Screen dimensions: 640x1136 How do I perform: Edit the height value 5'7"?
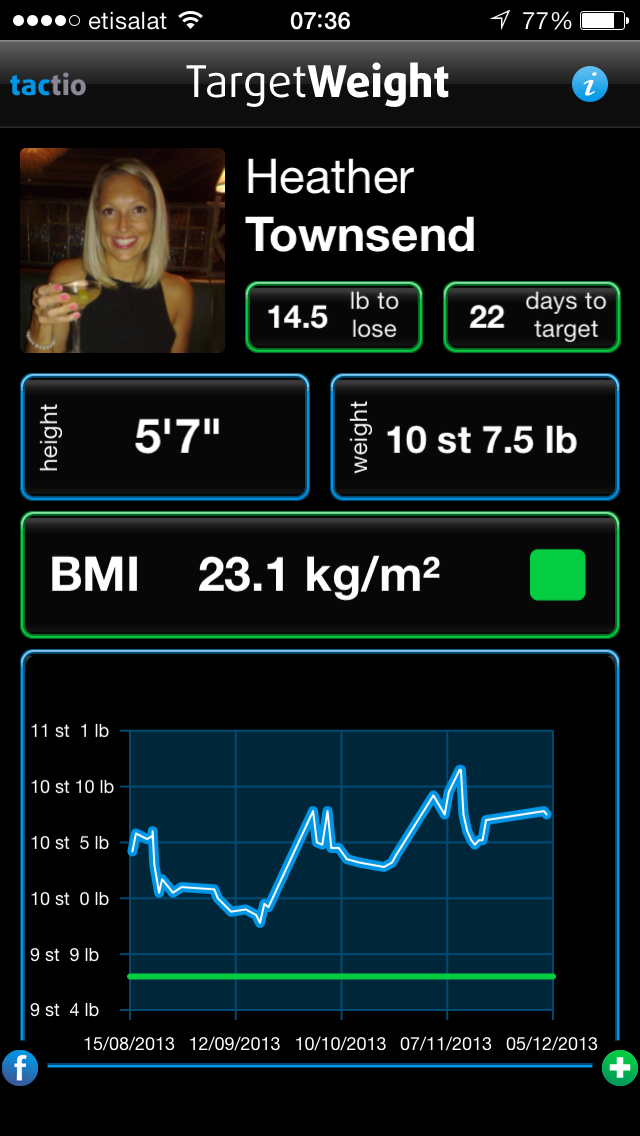[165, 437]
